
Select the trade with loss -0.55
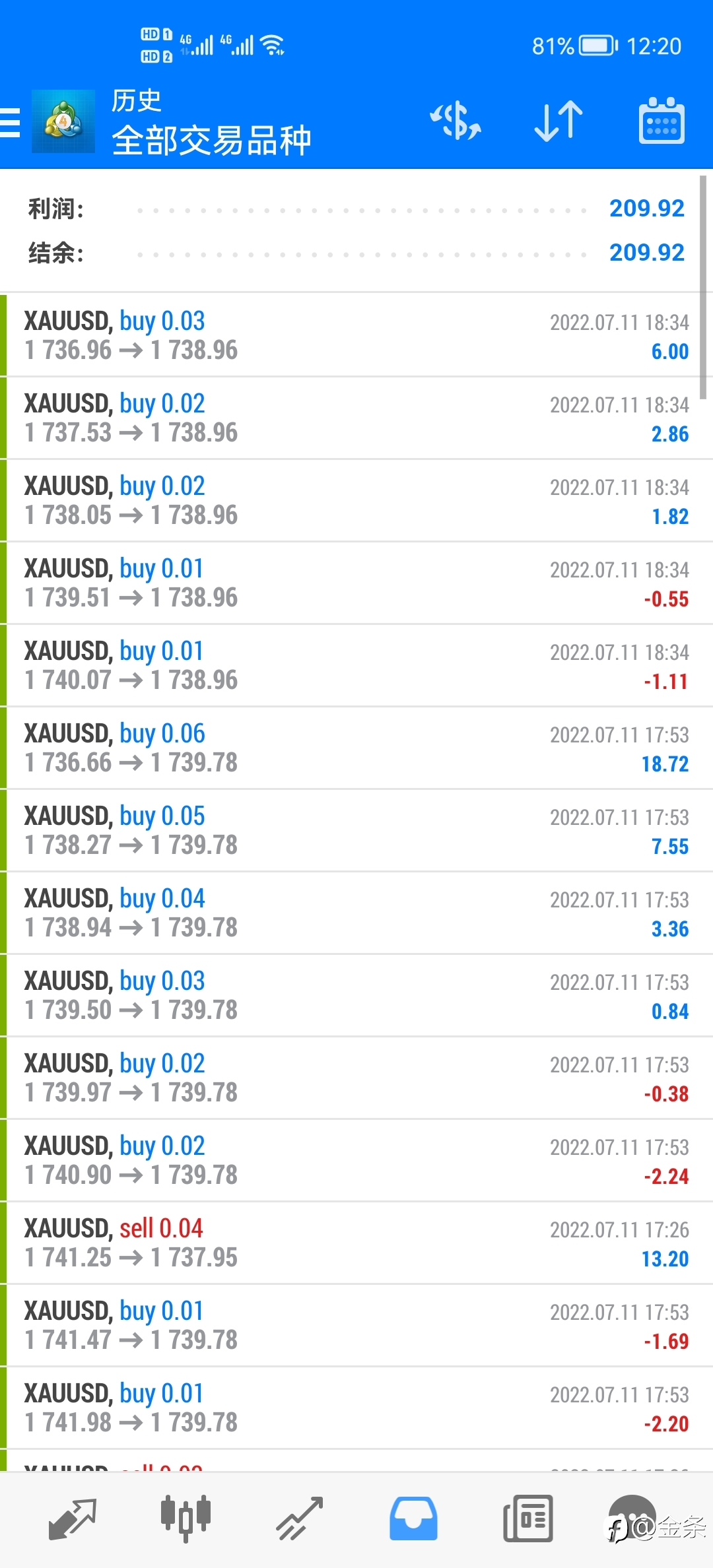pos(356,583)
